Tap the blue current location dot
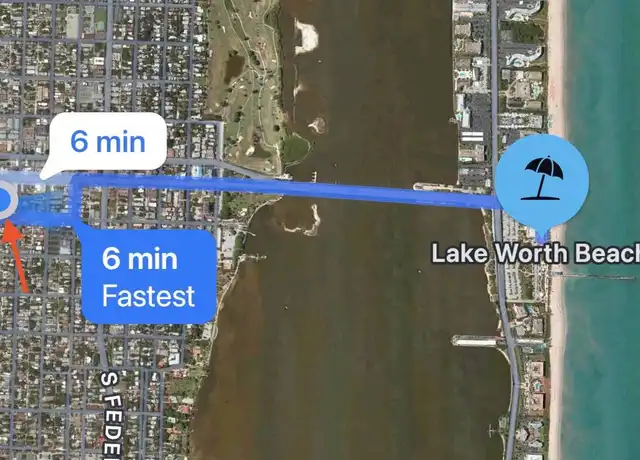640x460 pixels. tap(4, 201)
